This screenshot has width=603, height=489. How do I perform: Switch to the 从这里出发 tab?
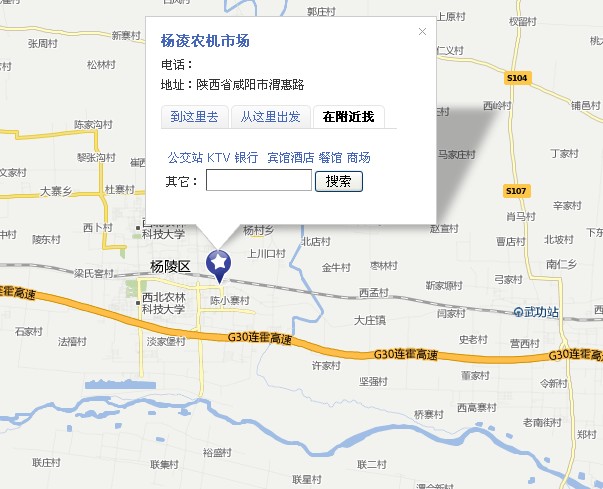coord(270,117)
